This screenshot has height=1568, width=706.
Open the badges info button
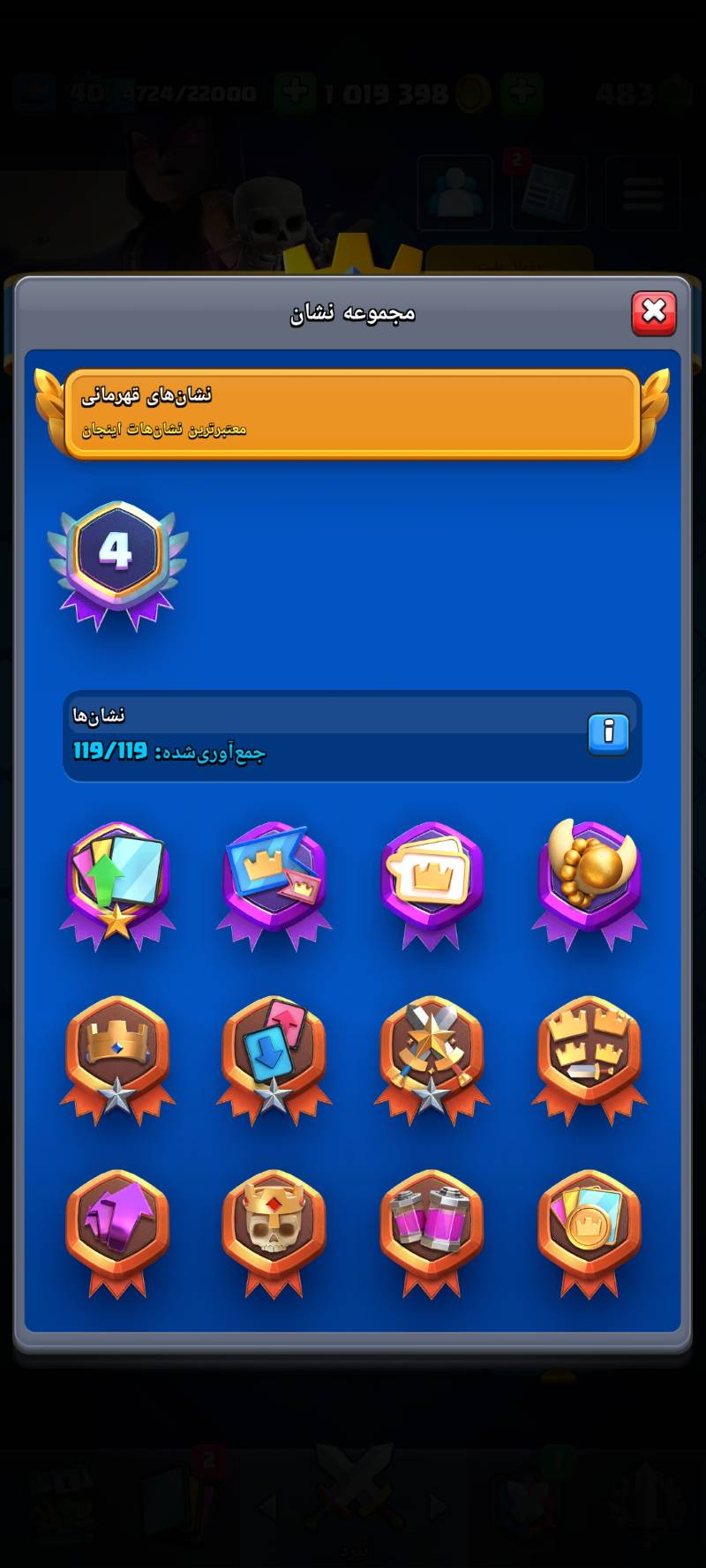coord(608,733)
